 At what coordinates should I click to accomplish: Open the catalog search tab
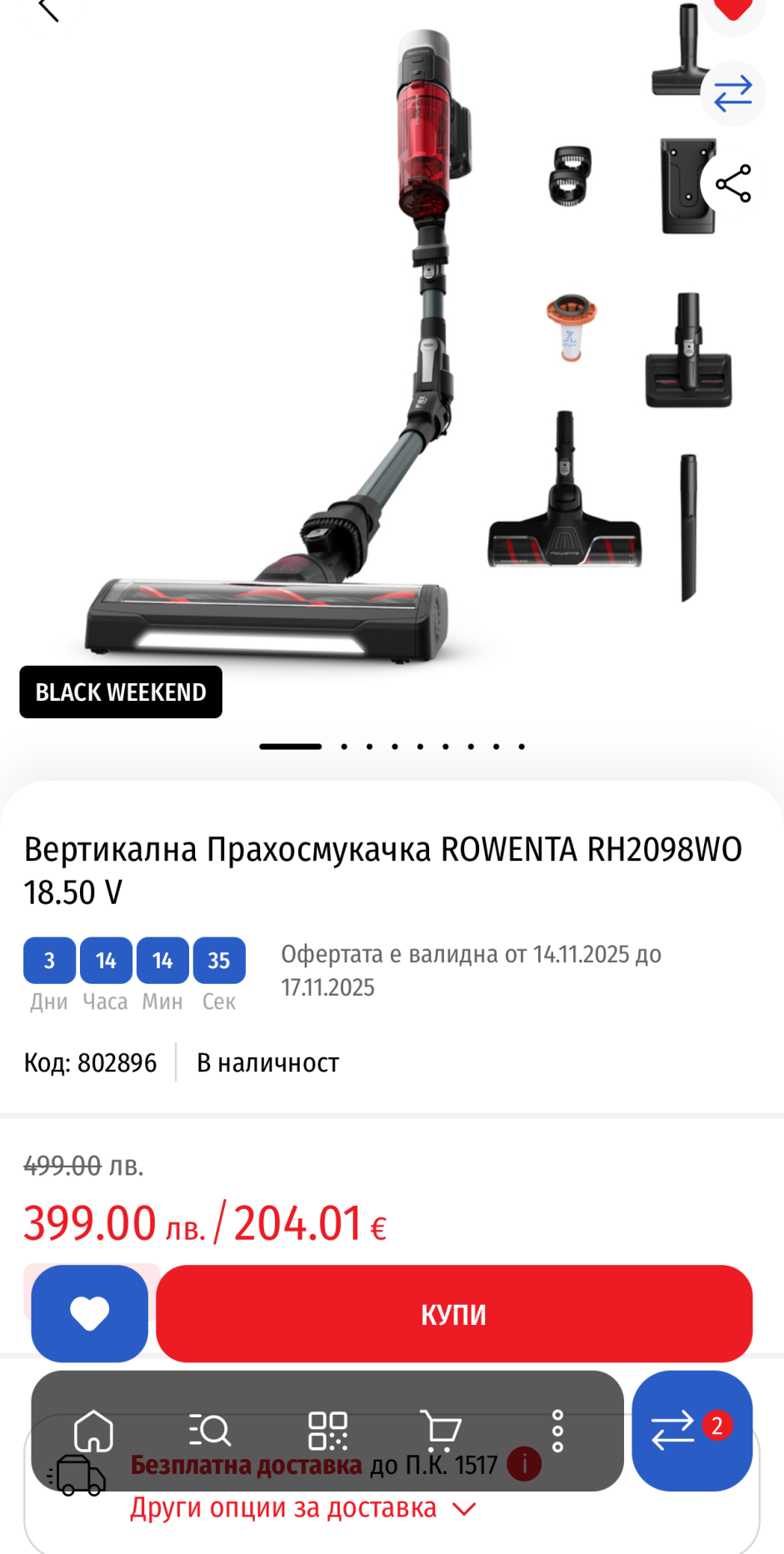tap(209, 1431)
